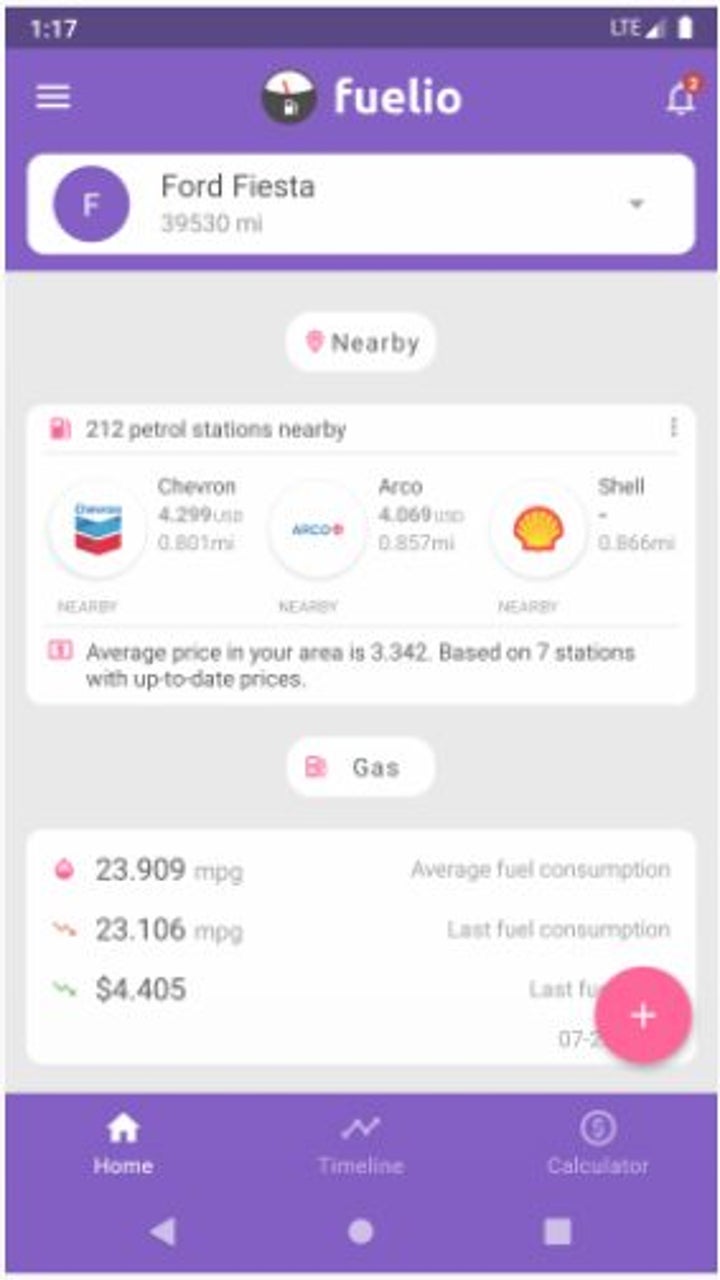Select the Shell station
This screenshot has width=720, height=1280.
539,528
